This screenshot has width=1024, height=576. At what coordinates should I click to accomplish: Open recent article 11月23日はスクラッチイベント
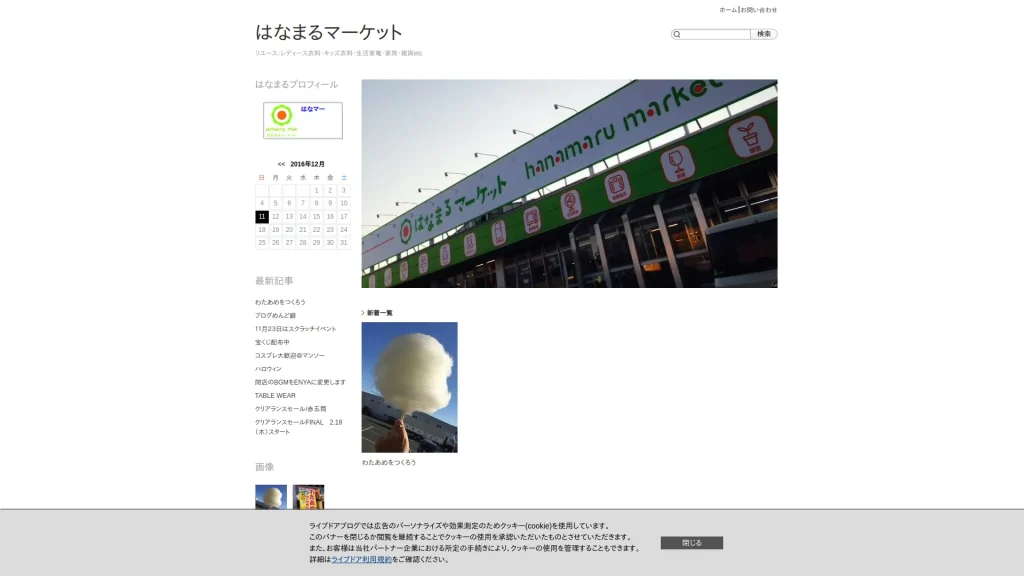tap(295, 329)
